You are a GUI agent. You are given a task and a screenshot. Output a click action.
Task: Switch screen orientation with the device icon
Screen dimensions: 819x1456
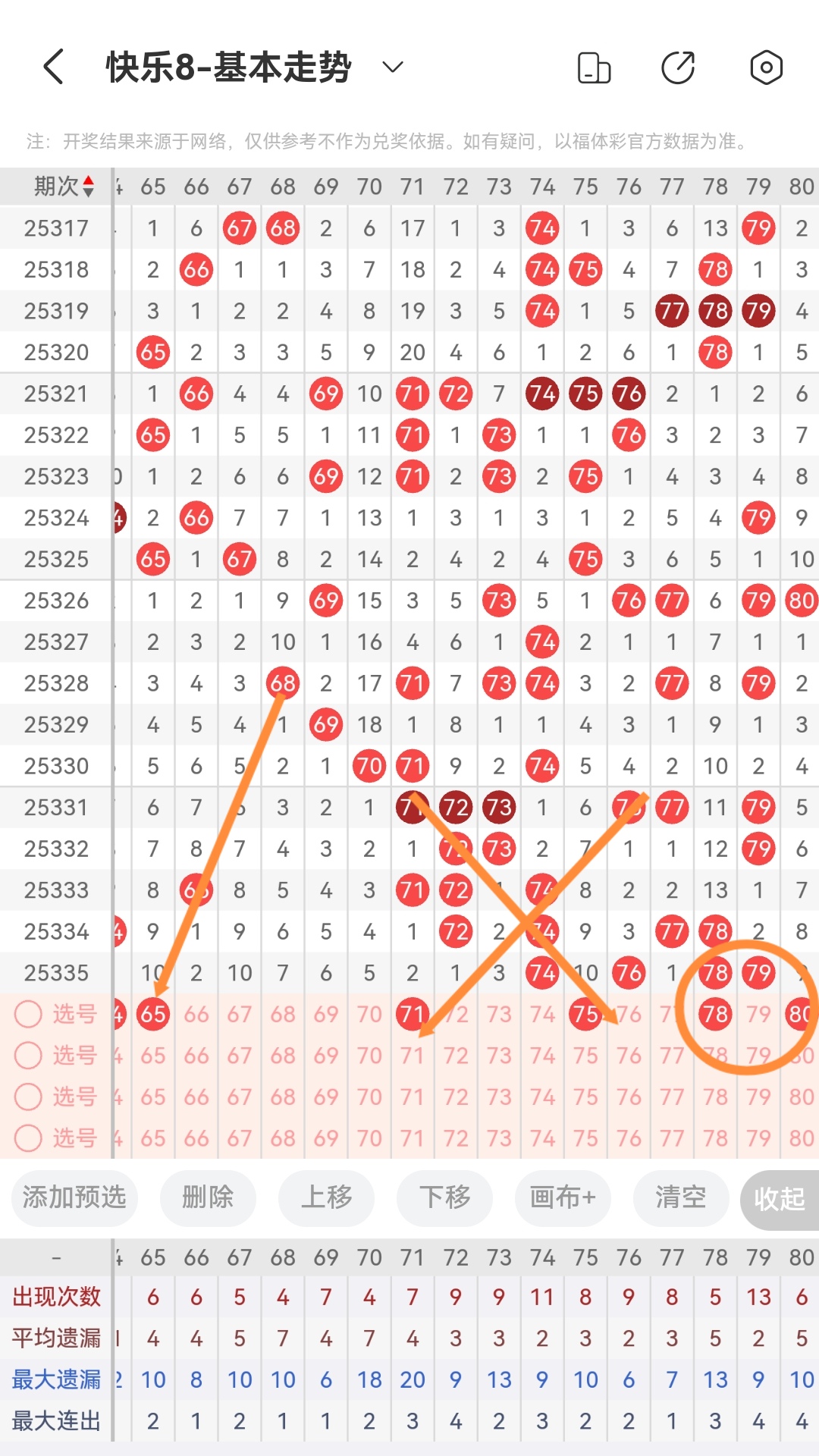(x=594, y=67)
